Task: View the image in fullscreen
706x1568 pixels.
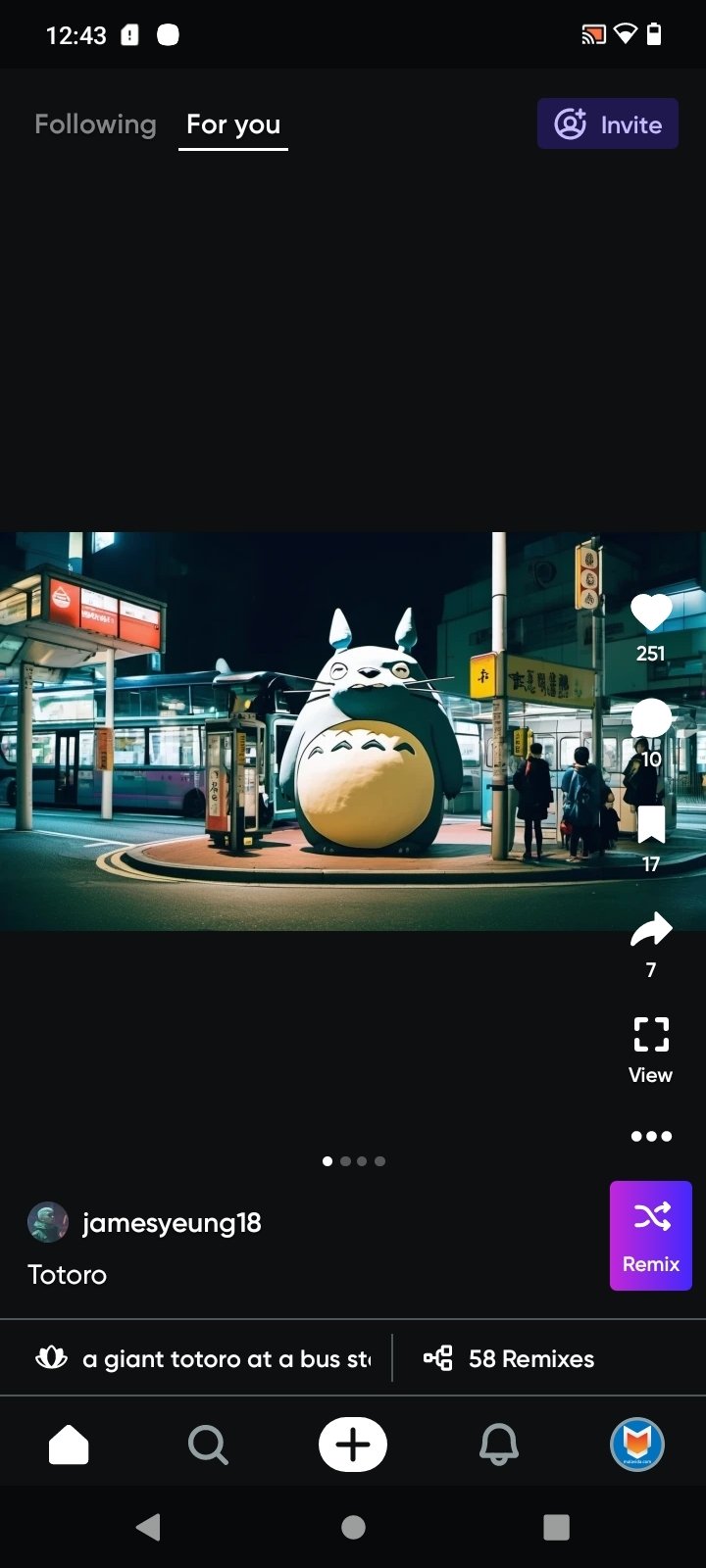Action: tap(650, 1049)
